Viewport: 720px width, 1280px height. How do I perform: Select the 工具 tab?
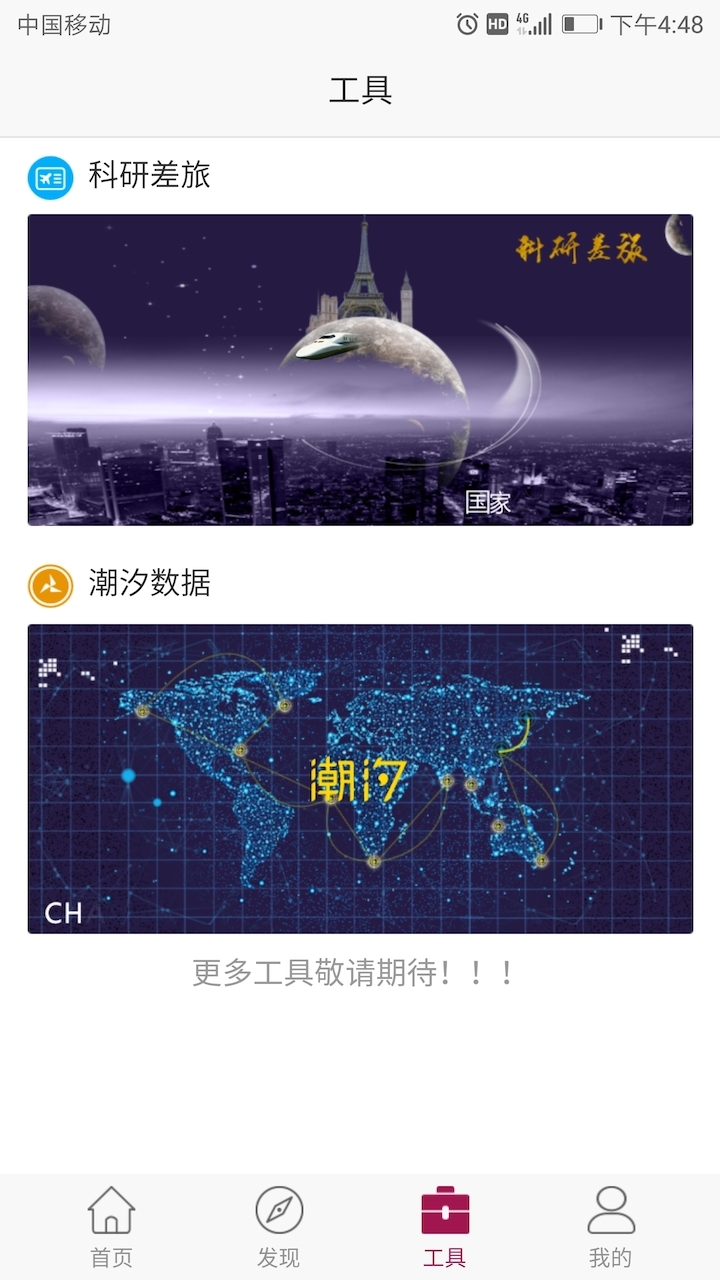coord(445,1227)
